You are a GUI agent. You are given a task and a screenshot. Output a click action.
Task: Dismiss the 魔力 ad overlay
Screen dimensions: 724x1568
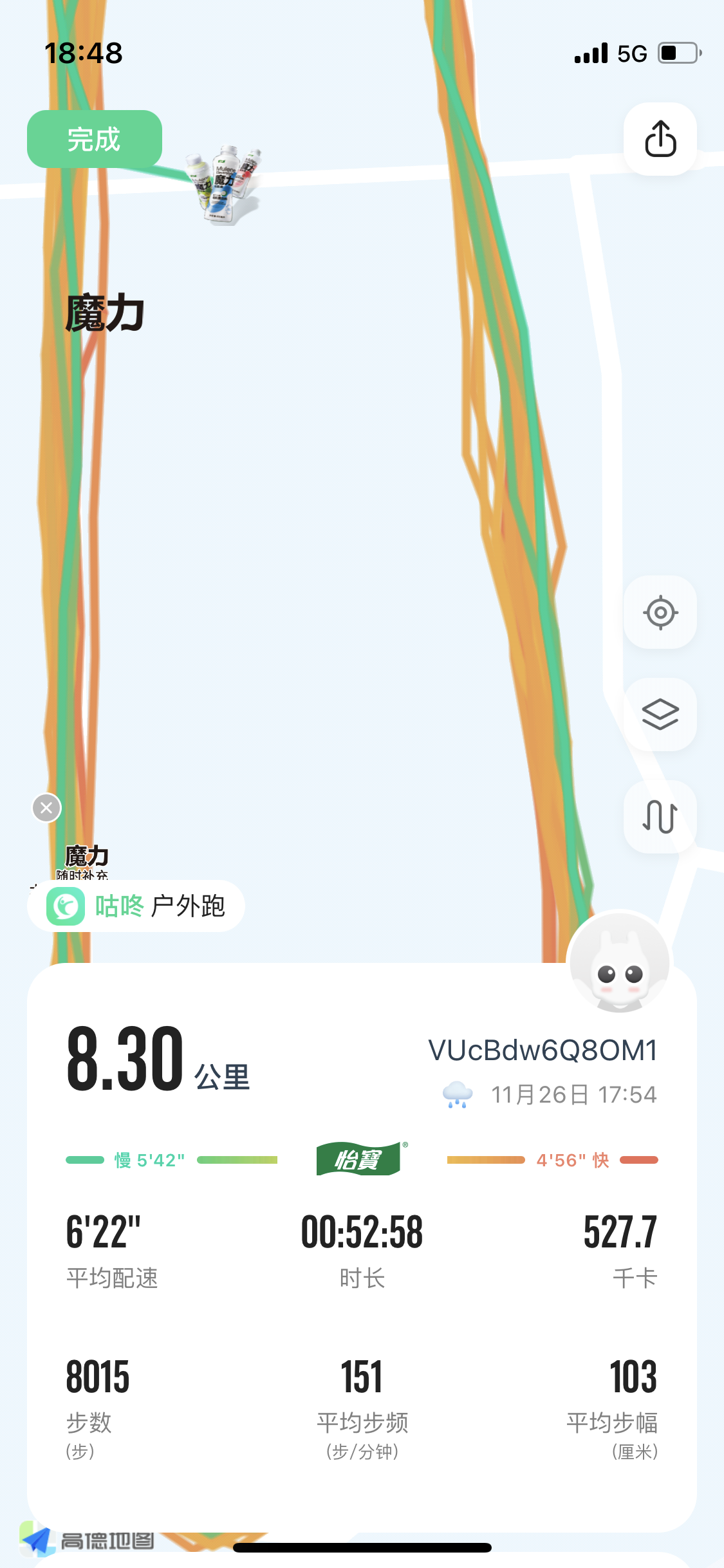click(x=46, y=808)
